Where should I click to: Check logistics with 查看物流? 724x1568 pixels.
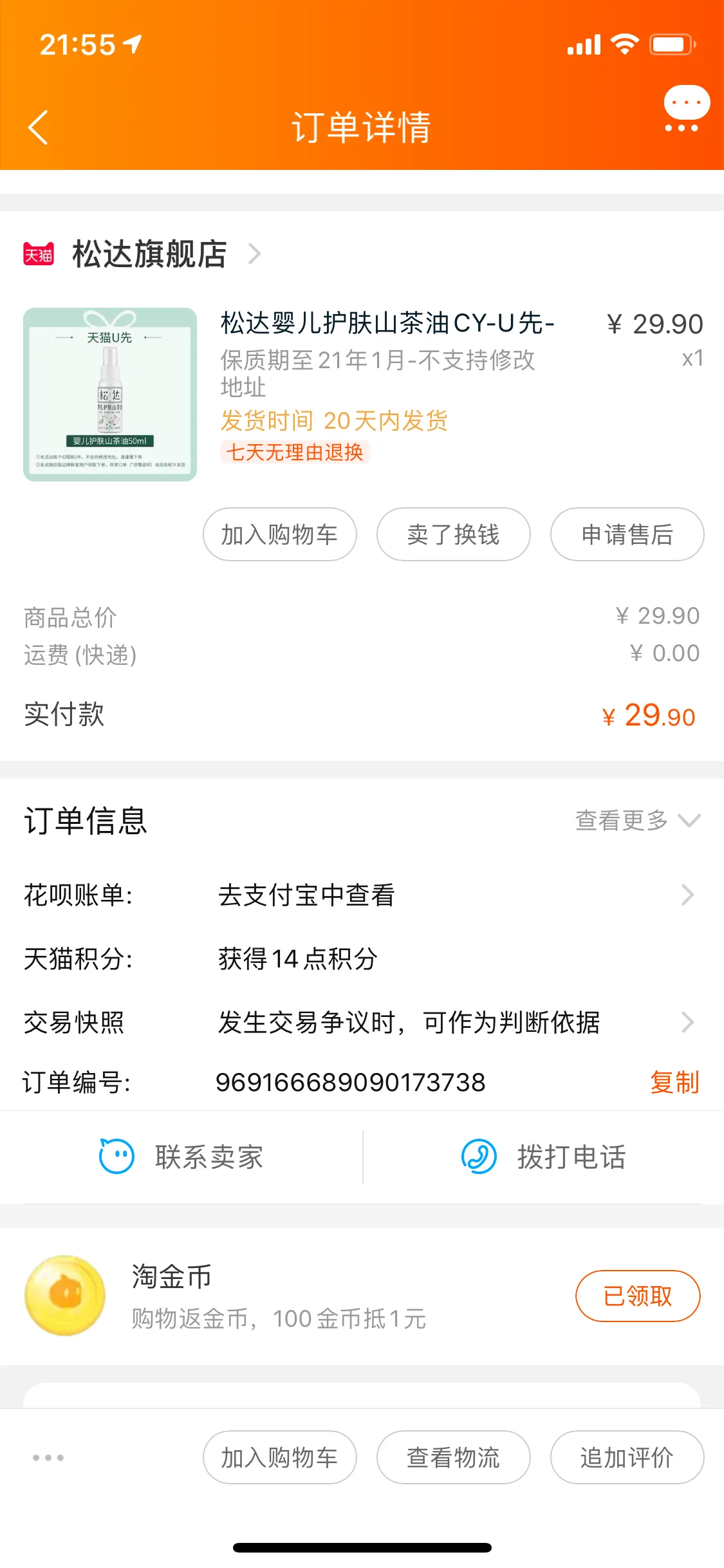[x=454, y=1457]
